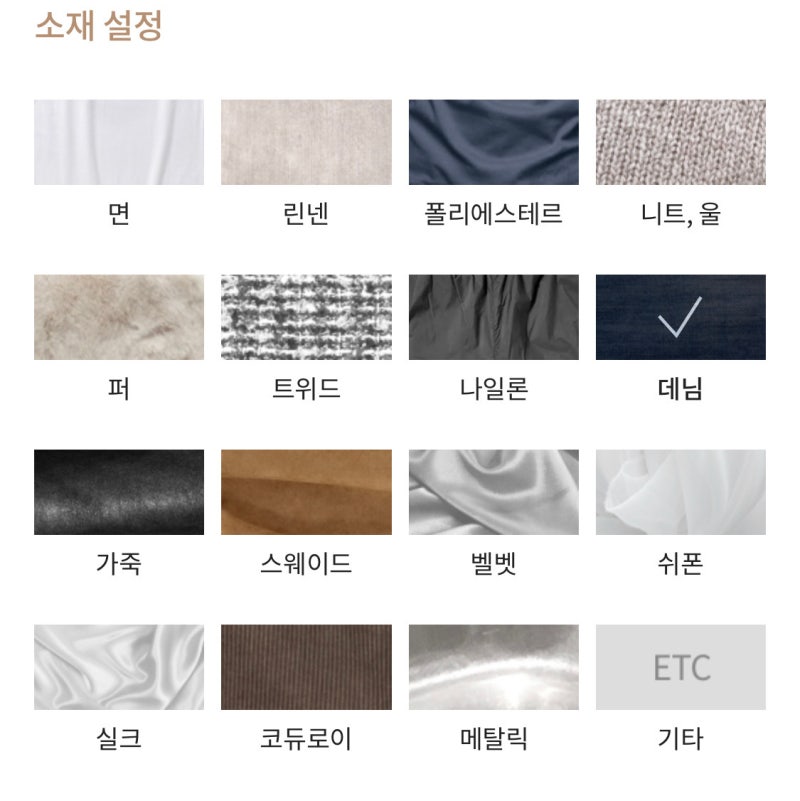Choose the 퍼 fur material
This screenshot has height=801, width=800.
click(x=119, y=317)
